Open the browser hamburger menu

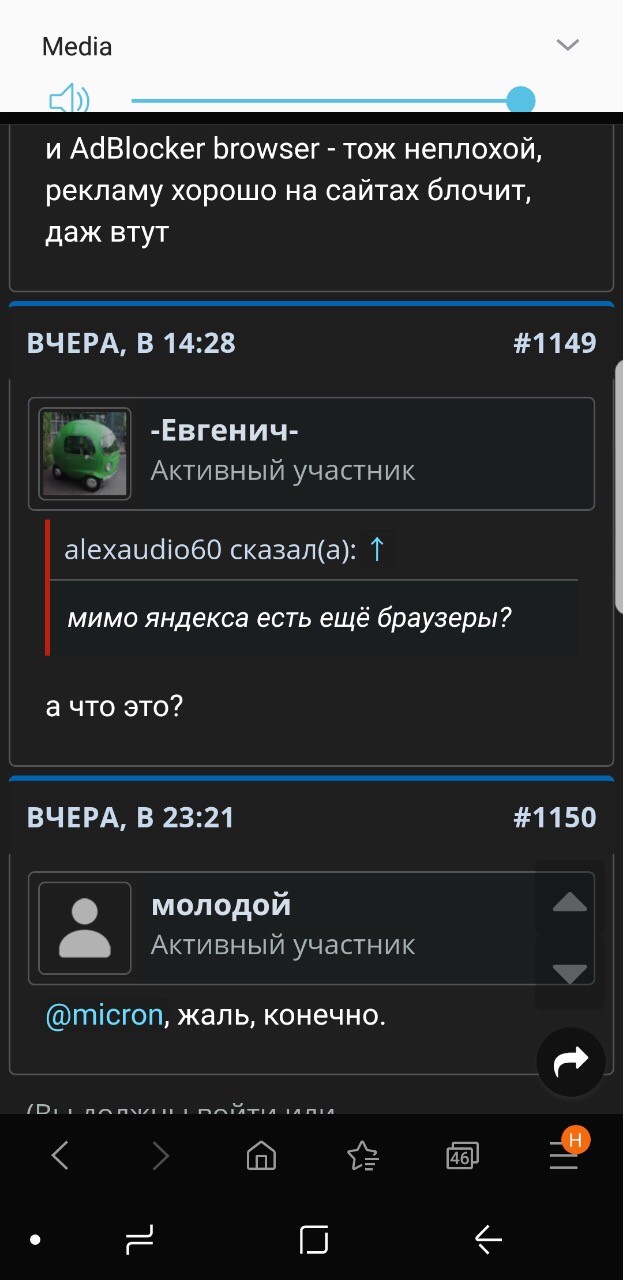click(564, 1156)
